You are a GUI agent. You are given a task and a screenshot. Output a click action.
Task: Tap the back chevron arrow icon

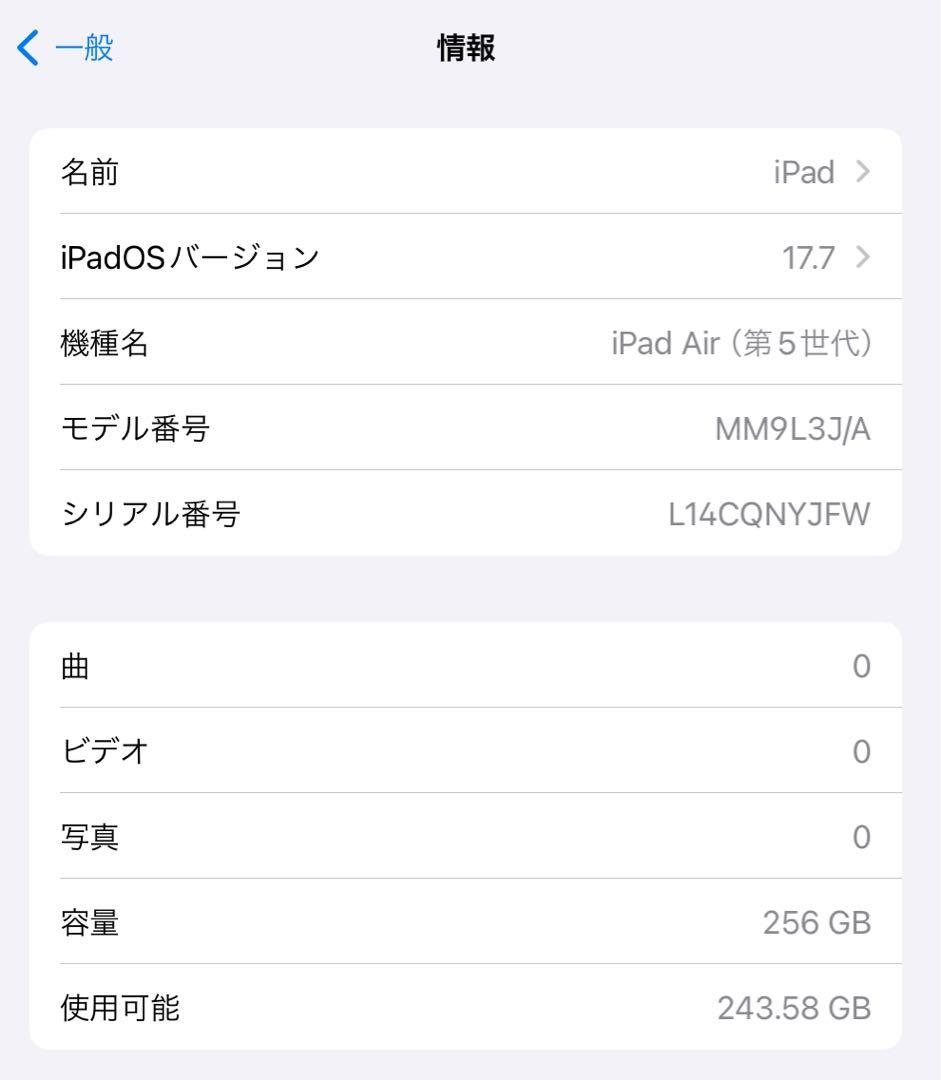[x=24, y=46]
